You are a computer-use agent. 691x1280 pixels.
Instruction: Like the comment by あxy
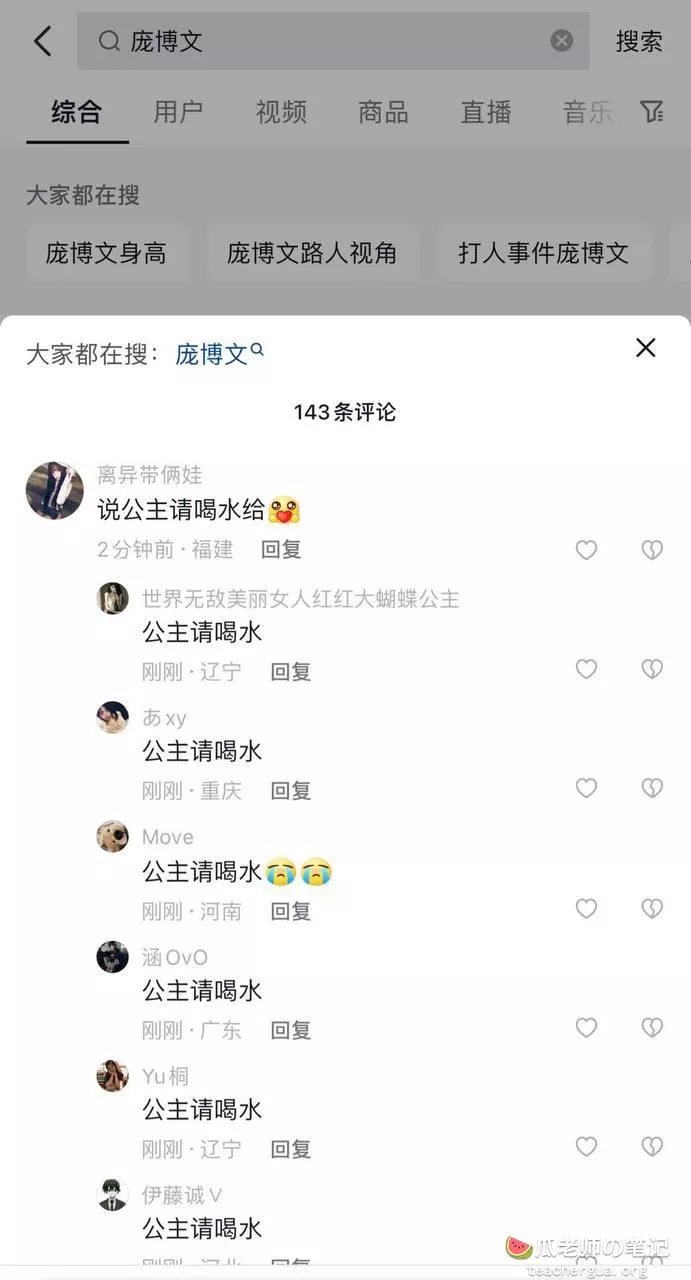[x=586, y=789]
